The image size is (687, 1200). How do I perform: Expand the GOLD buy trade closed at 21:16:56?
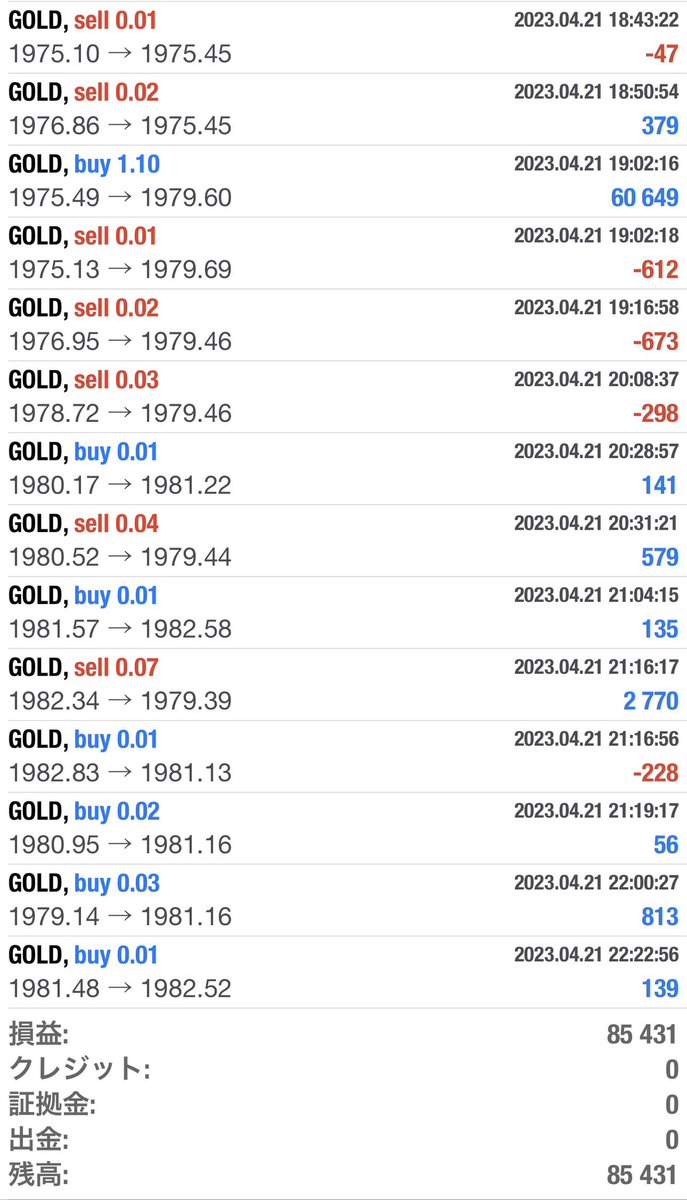click(343, 757)
